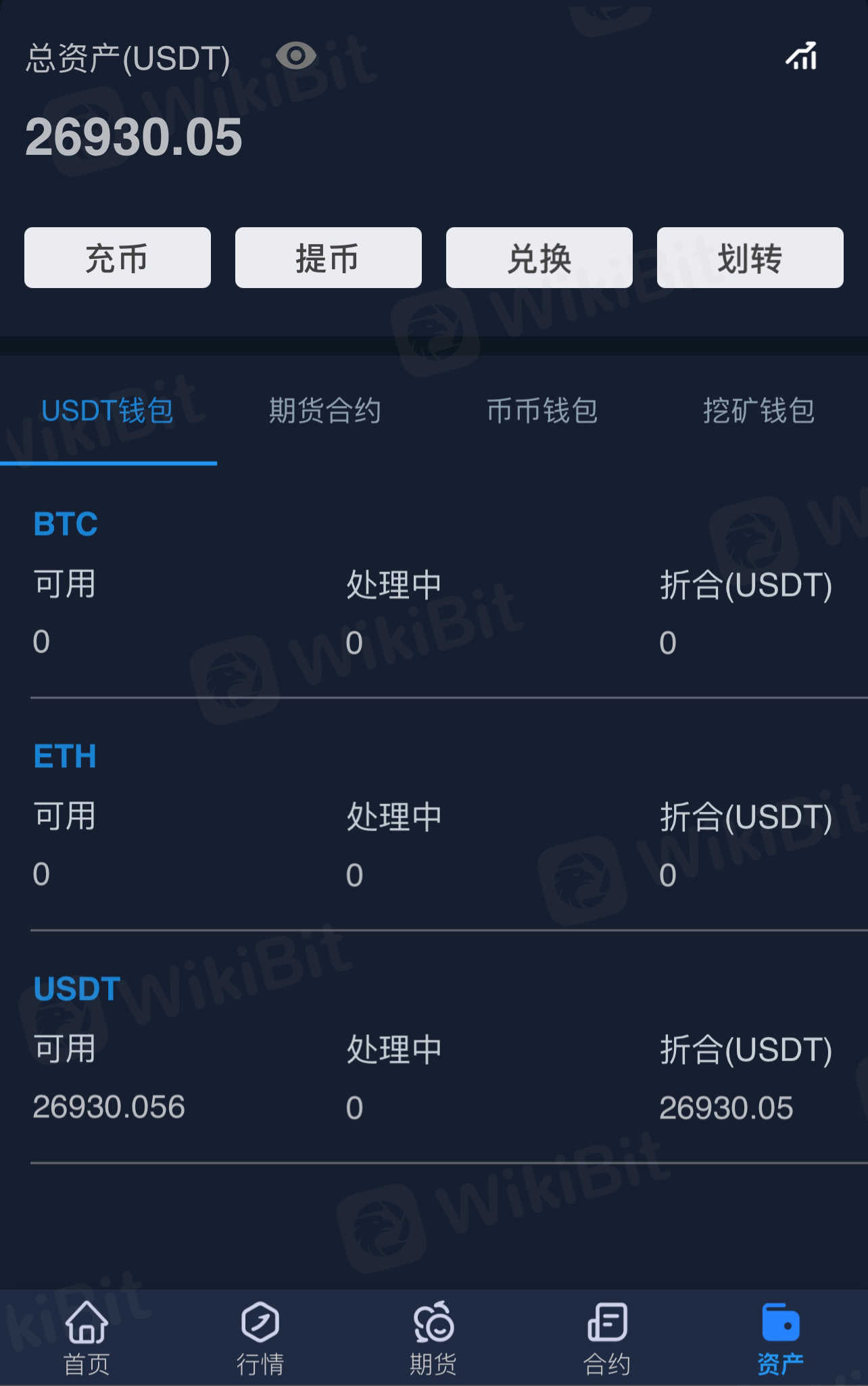The height and width of the screenshot is (1386, 868).
Task: Go to the 首页 home tab
Action: click(x=87, y=1337)
